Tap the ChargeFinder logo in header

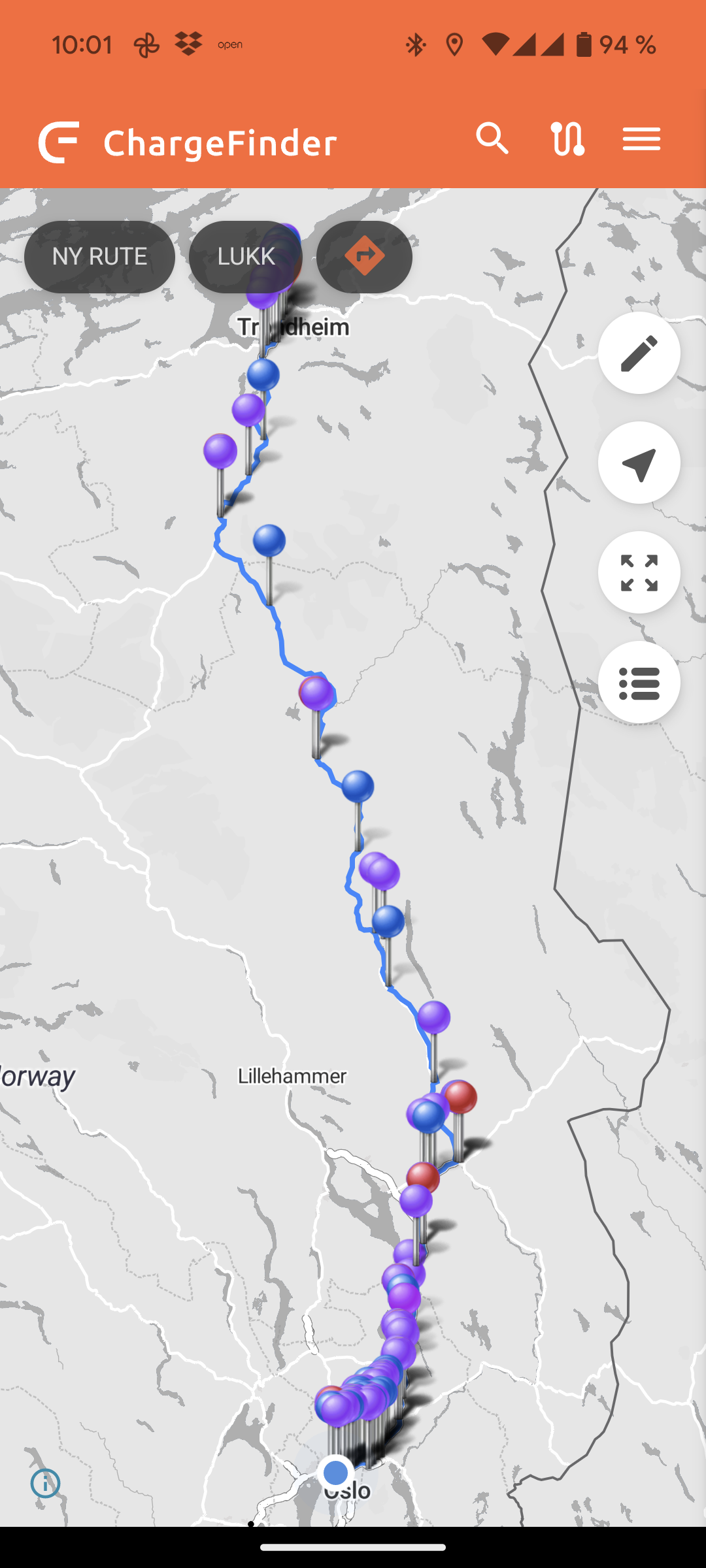(59, 142)
